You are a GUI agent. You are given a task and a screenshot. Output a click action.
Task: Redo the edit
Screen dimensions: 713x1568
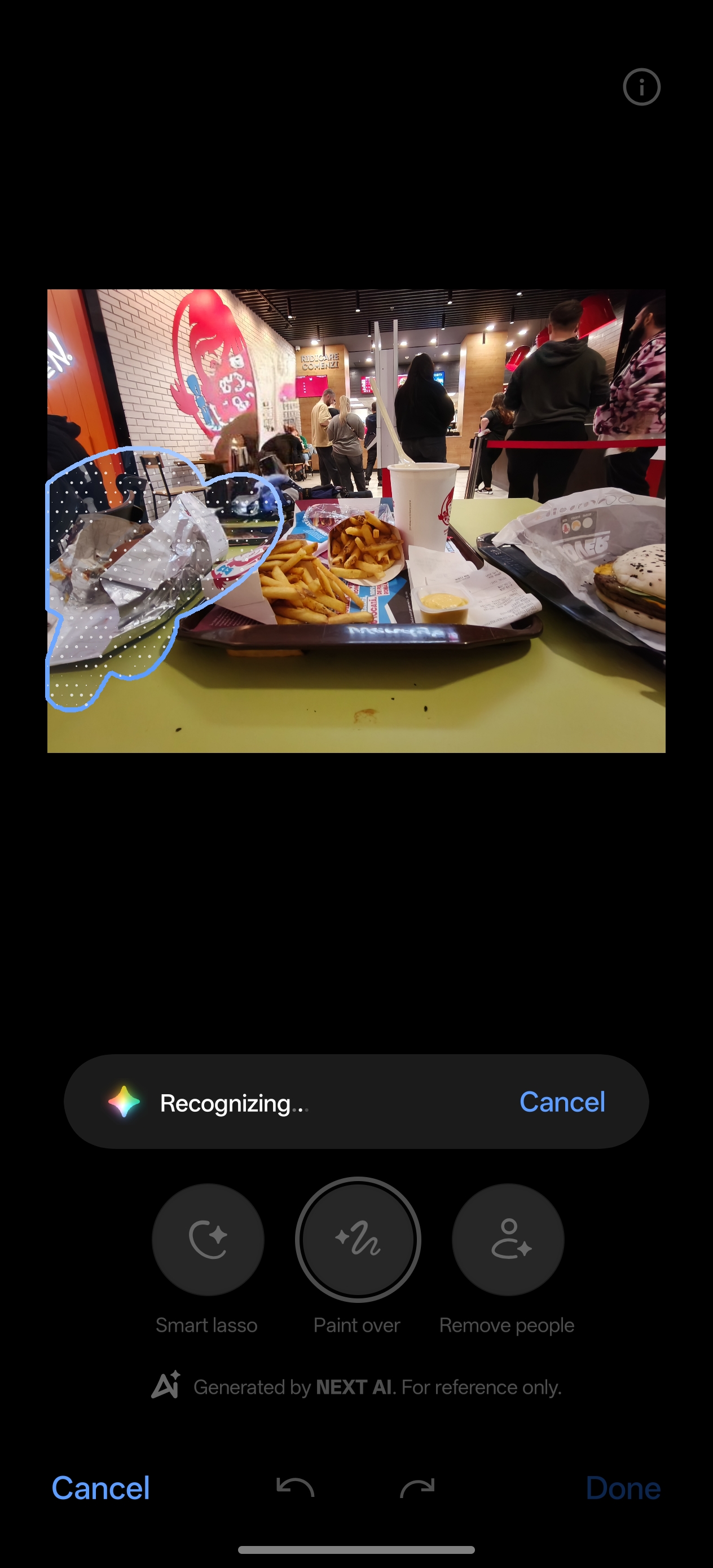(x=417, y=1488)
